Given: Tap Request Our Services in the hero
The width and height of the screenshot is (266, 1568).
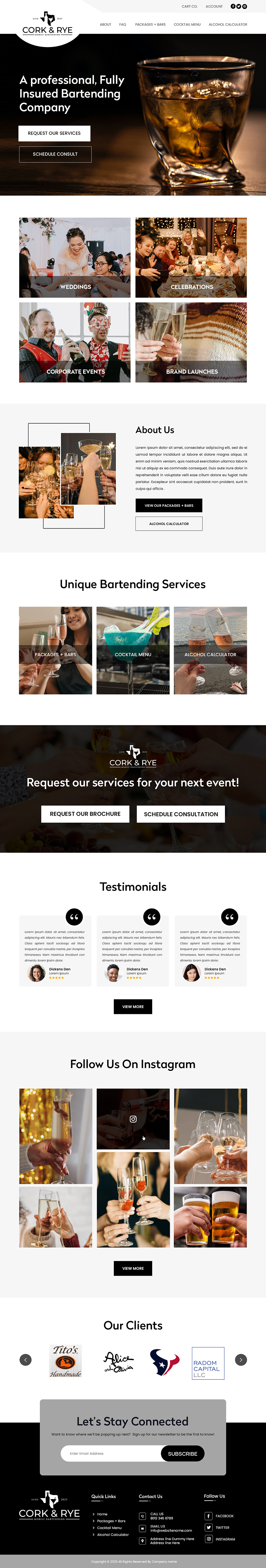Looking at the screenshot, I should pos(54,133).
